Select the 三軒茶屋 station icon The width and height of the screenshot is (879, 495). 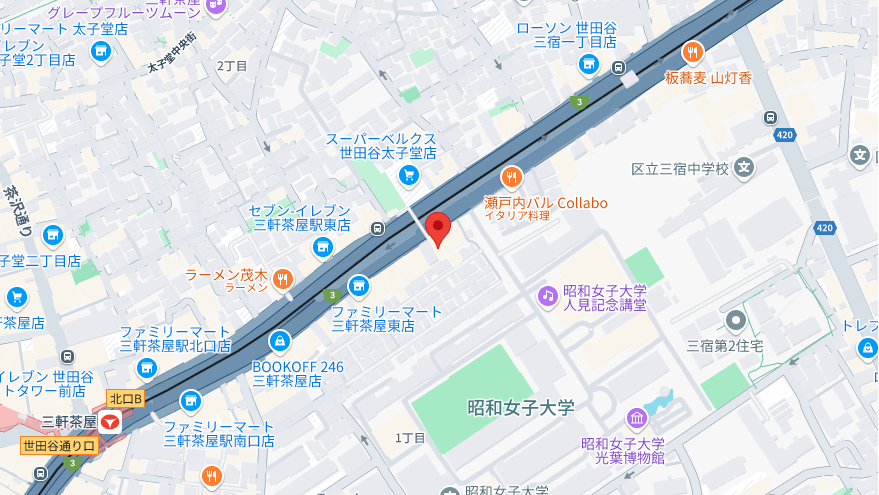[109, 422]
